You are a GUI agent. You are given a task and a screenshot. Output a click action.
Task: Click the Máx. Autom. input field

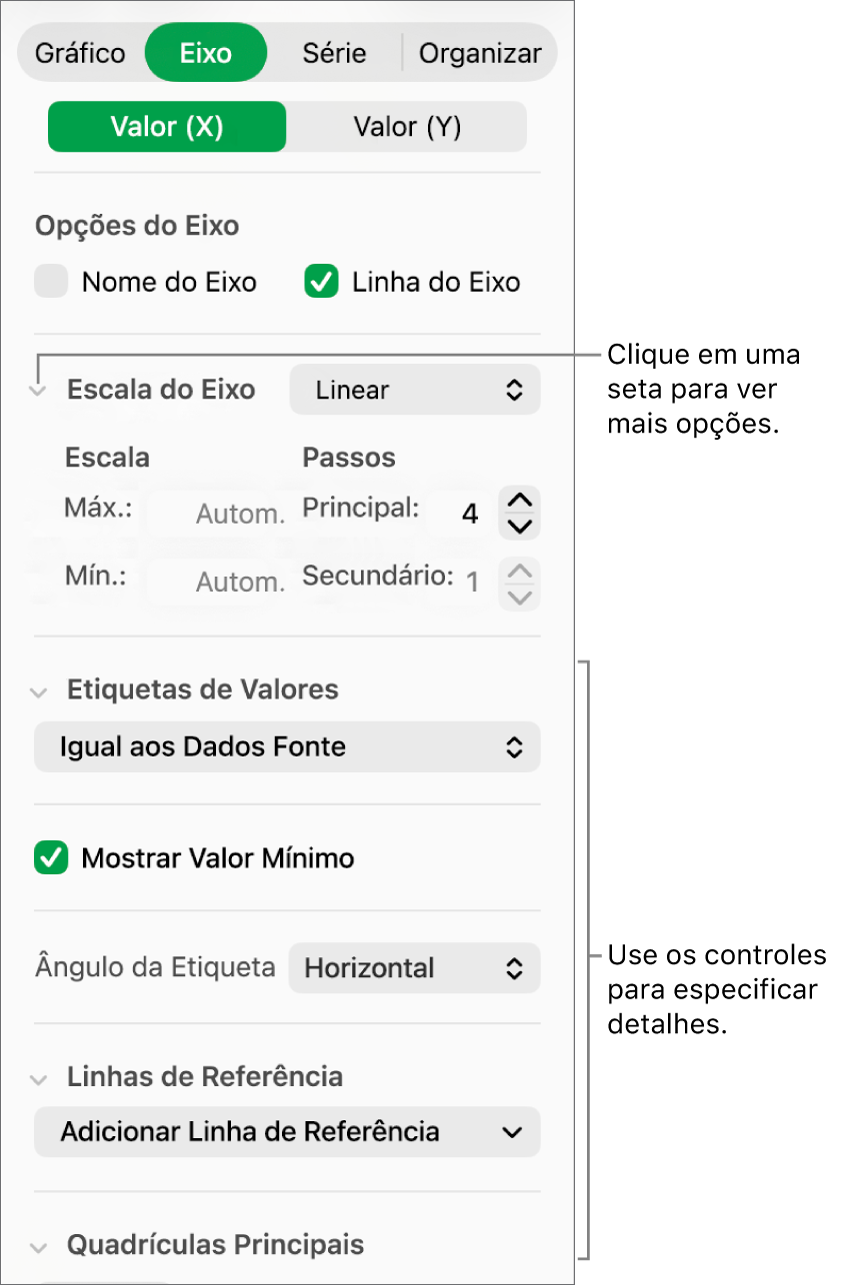coord(240,512)
